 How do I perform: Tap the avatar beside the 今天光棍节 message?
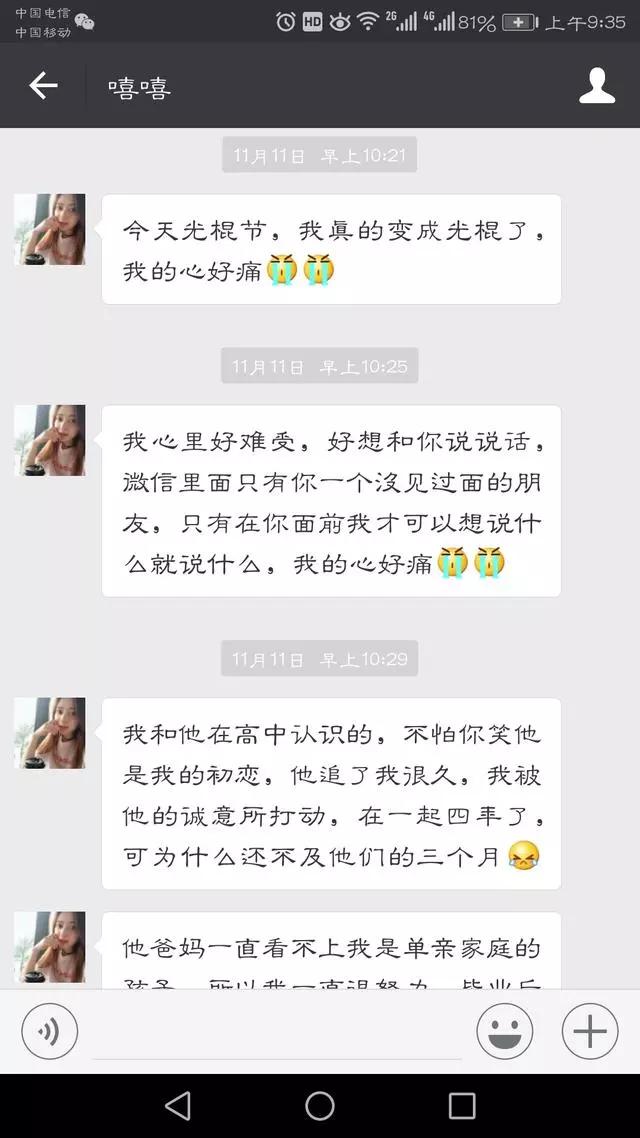[50, 230]
